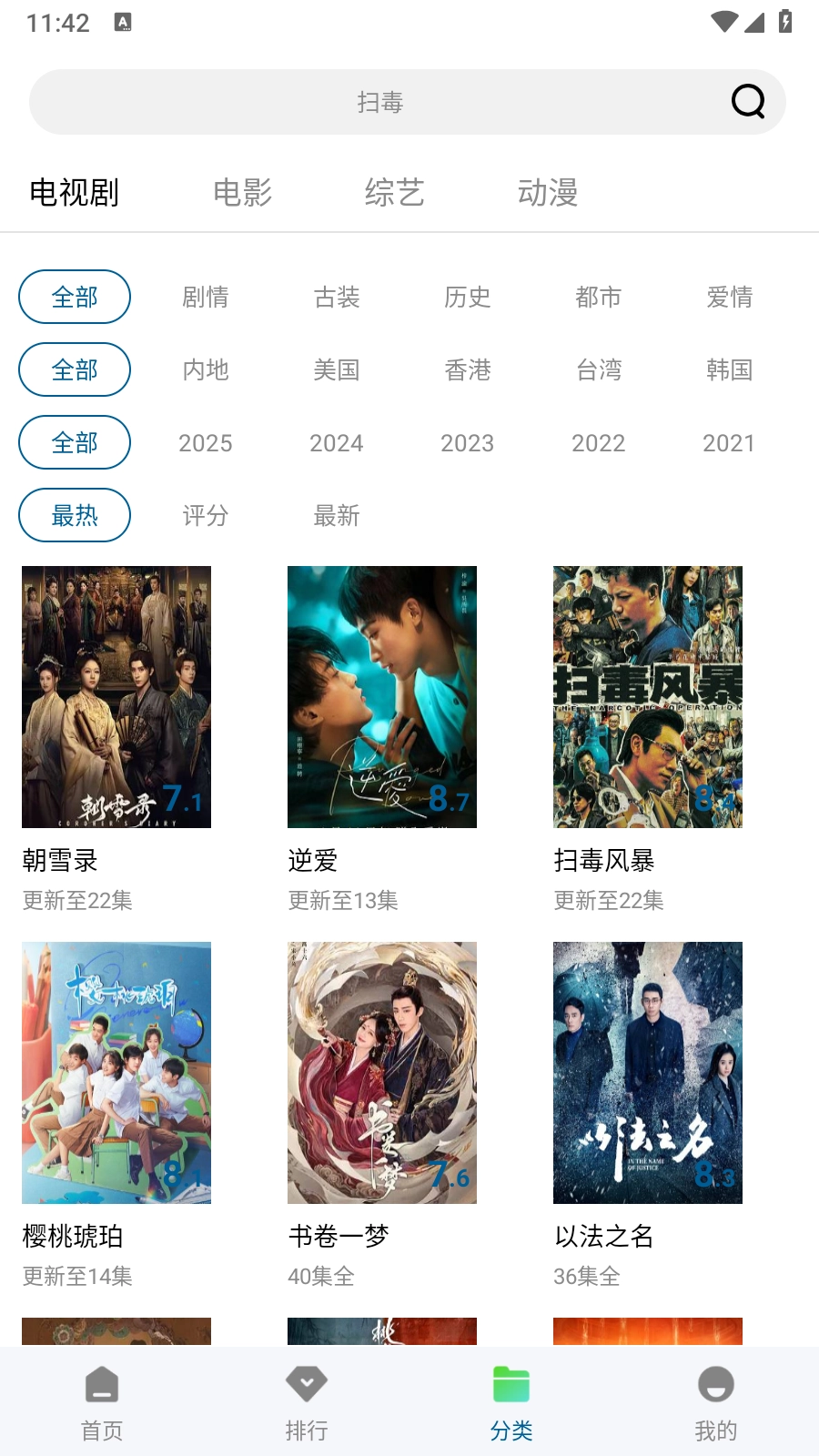
Task: Switch sorting to 最新
Action: click(337, 515)
